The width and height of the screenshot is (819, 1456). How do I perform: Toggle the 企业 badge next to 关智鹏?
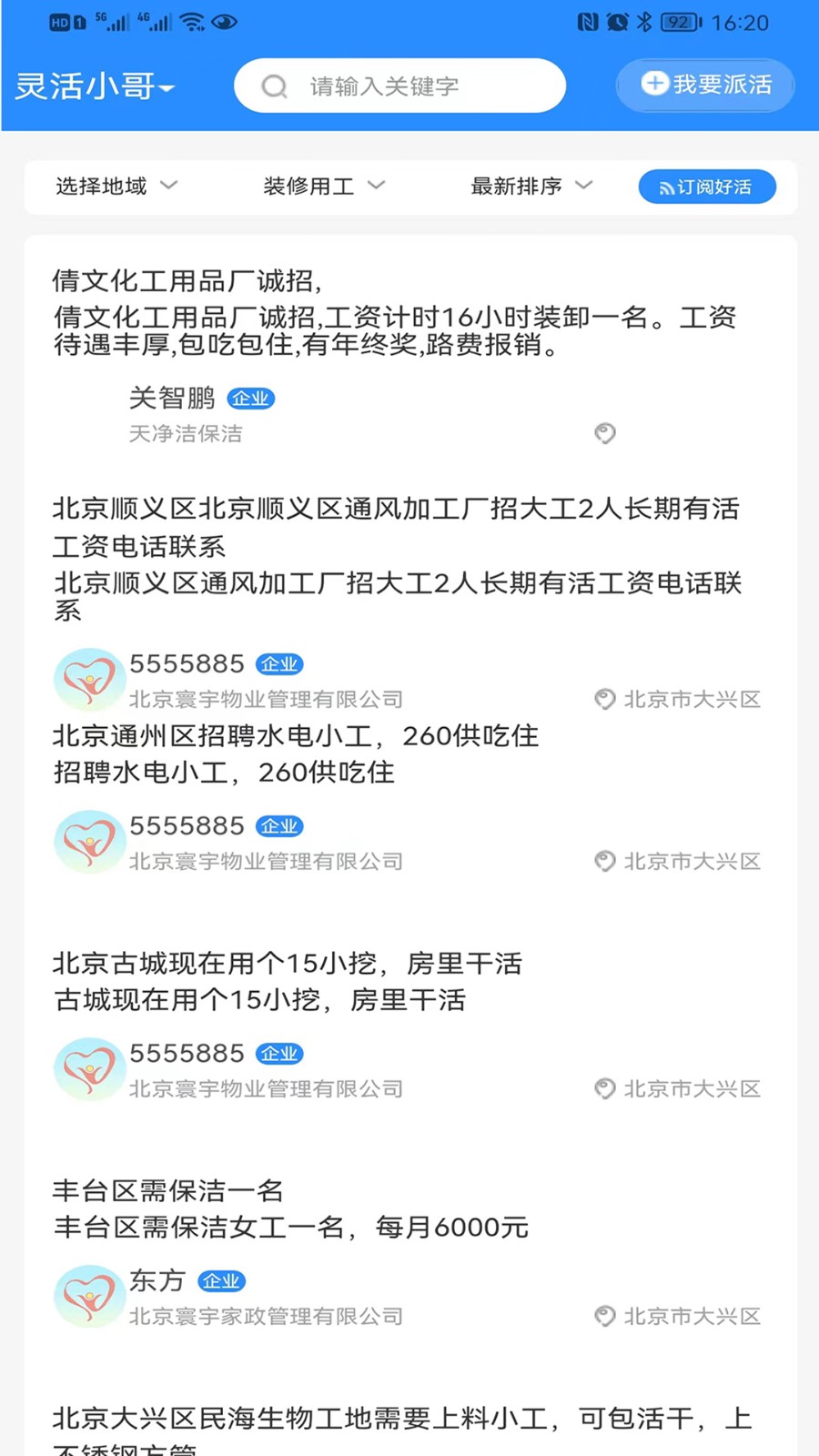point(250,399)
